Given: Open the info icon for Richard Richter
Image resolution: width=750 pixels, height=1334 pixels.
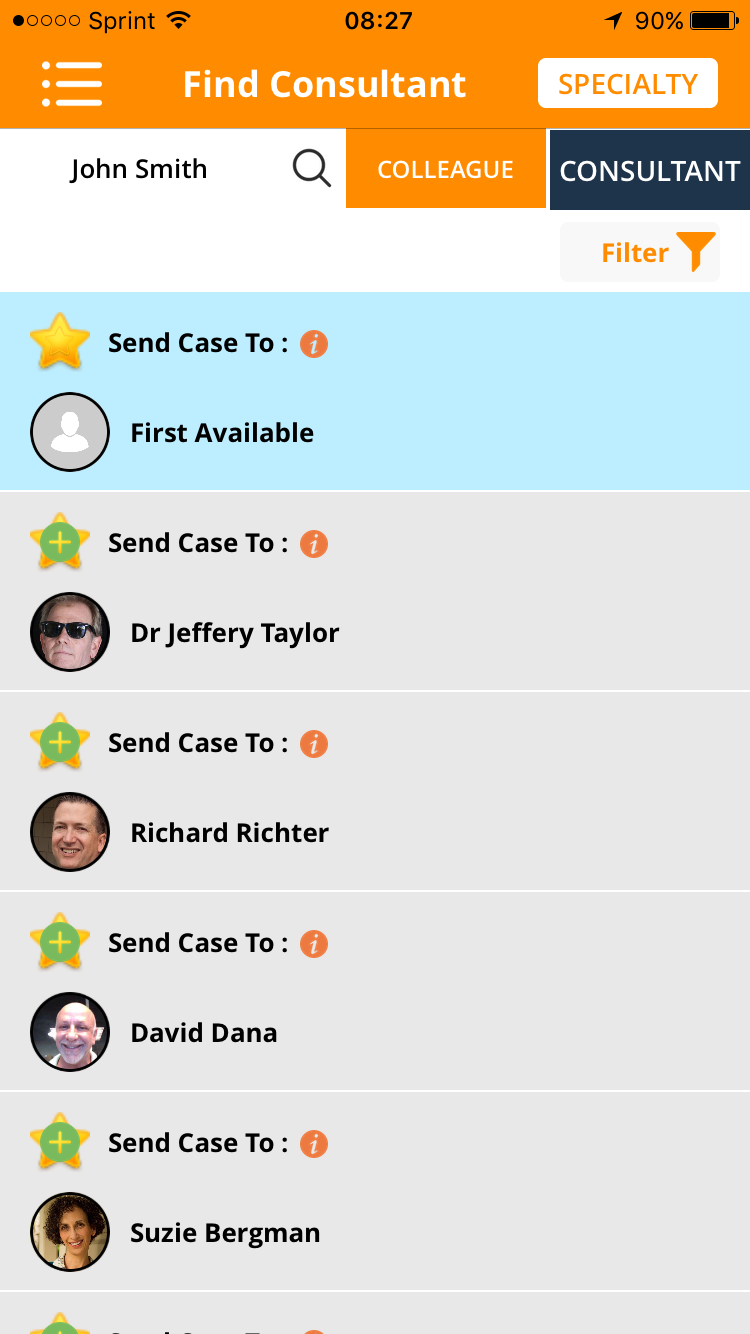Looking at the screenshot, I should point(314,744).
